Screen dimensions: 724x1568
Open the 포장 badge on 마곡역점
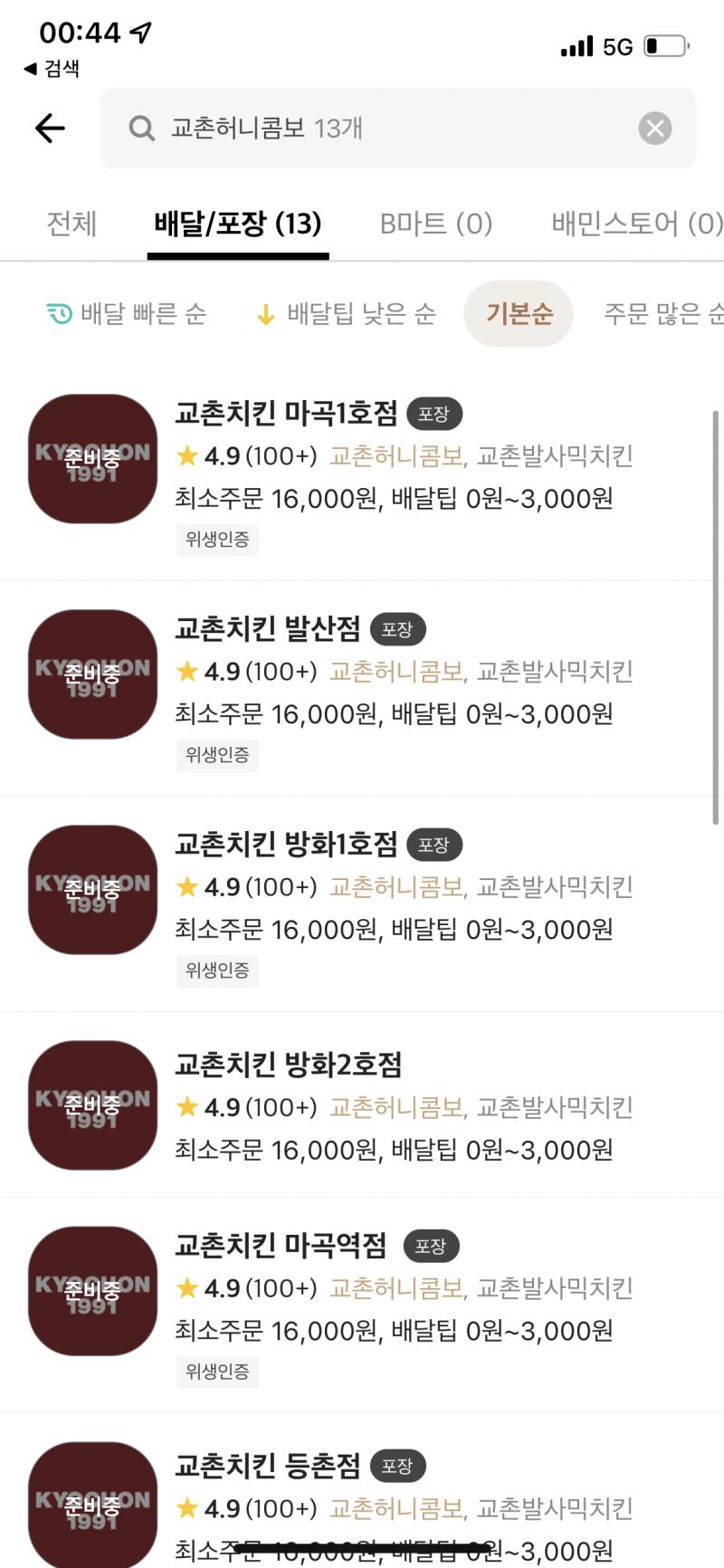pos(432,1246)
